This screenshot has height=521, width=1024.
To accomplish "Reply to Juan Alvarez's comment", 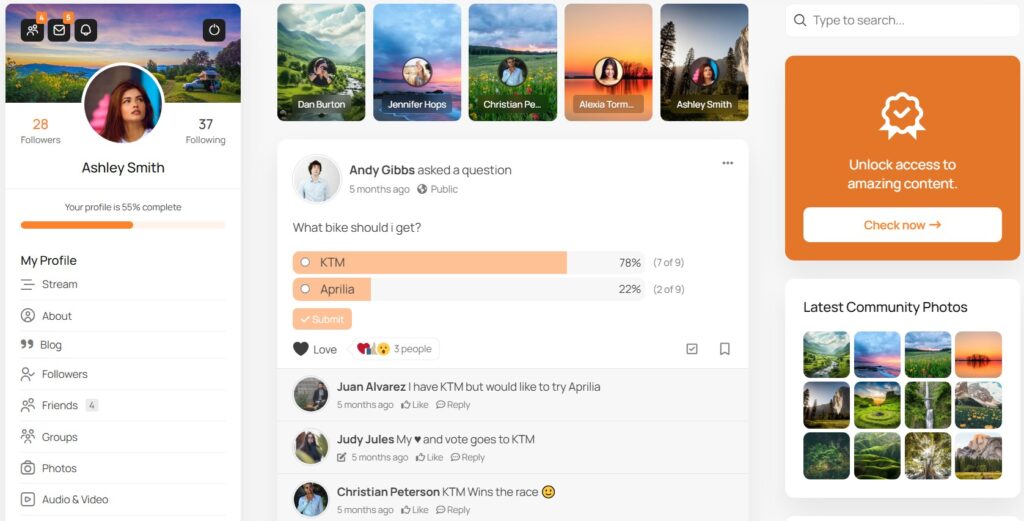I will (453, 405).
